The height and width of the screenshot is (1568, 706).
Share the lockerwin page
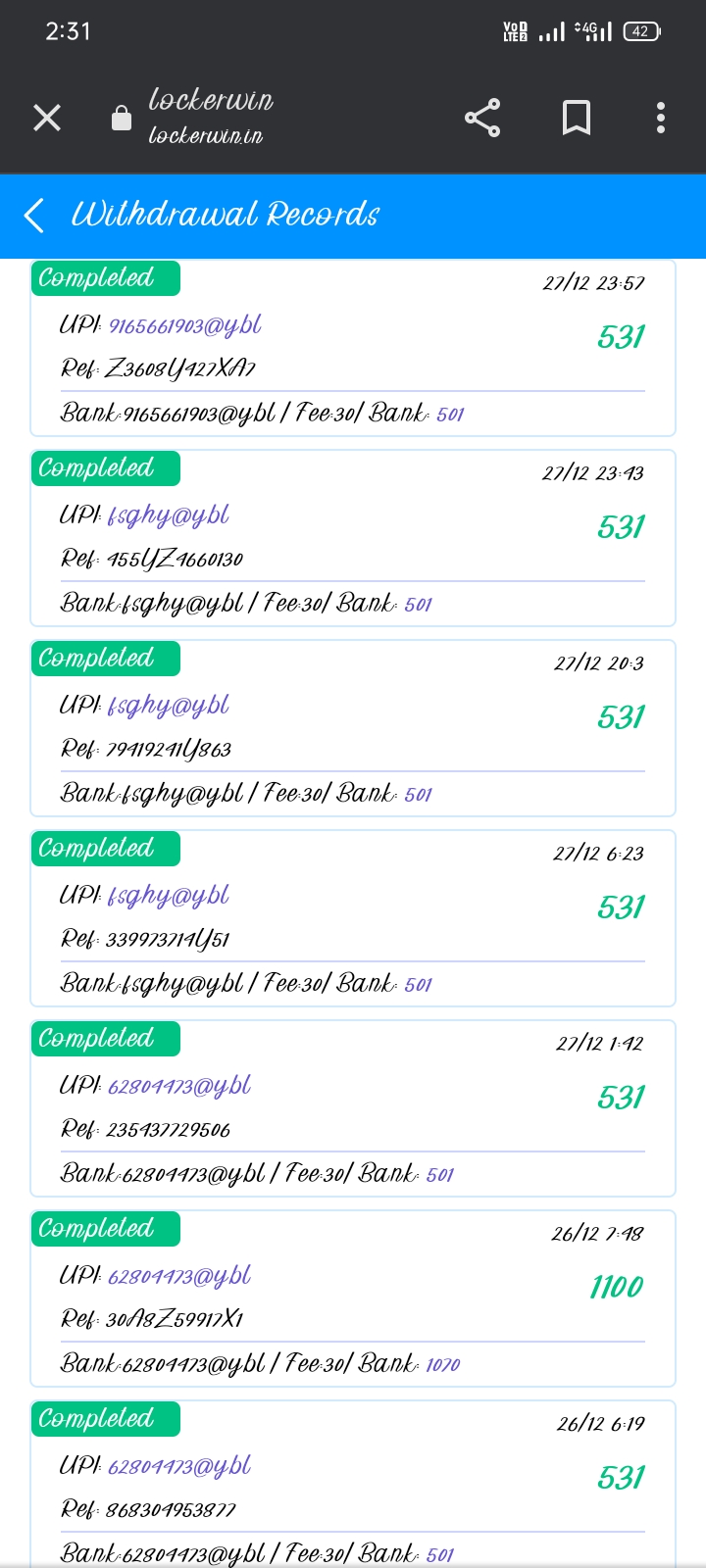[482, 118]
